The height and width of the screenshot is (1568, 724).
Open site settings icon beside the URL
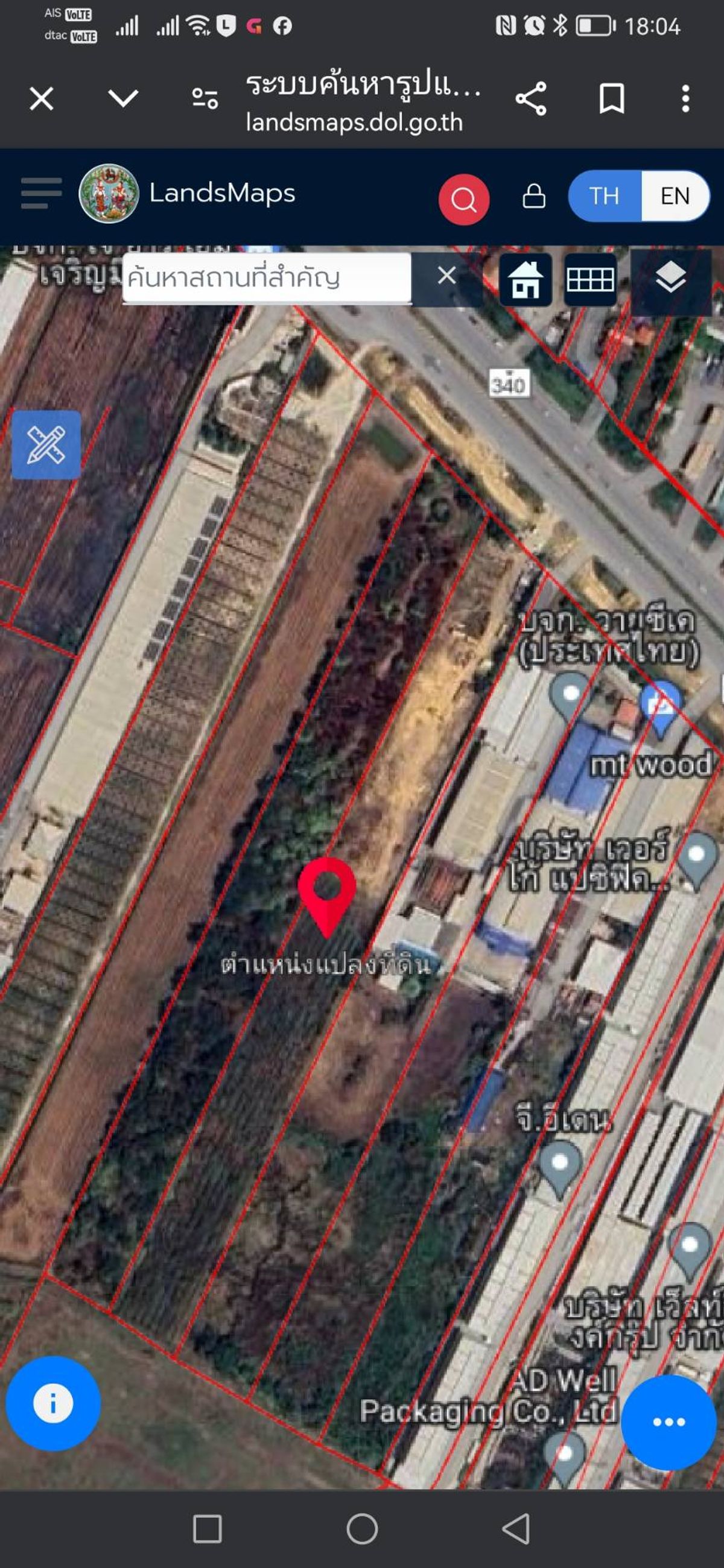click(x=205, y=98)
